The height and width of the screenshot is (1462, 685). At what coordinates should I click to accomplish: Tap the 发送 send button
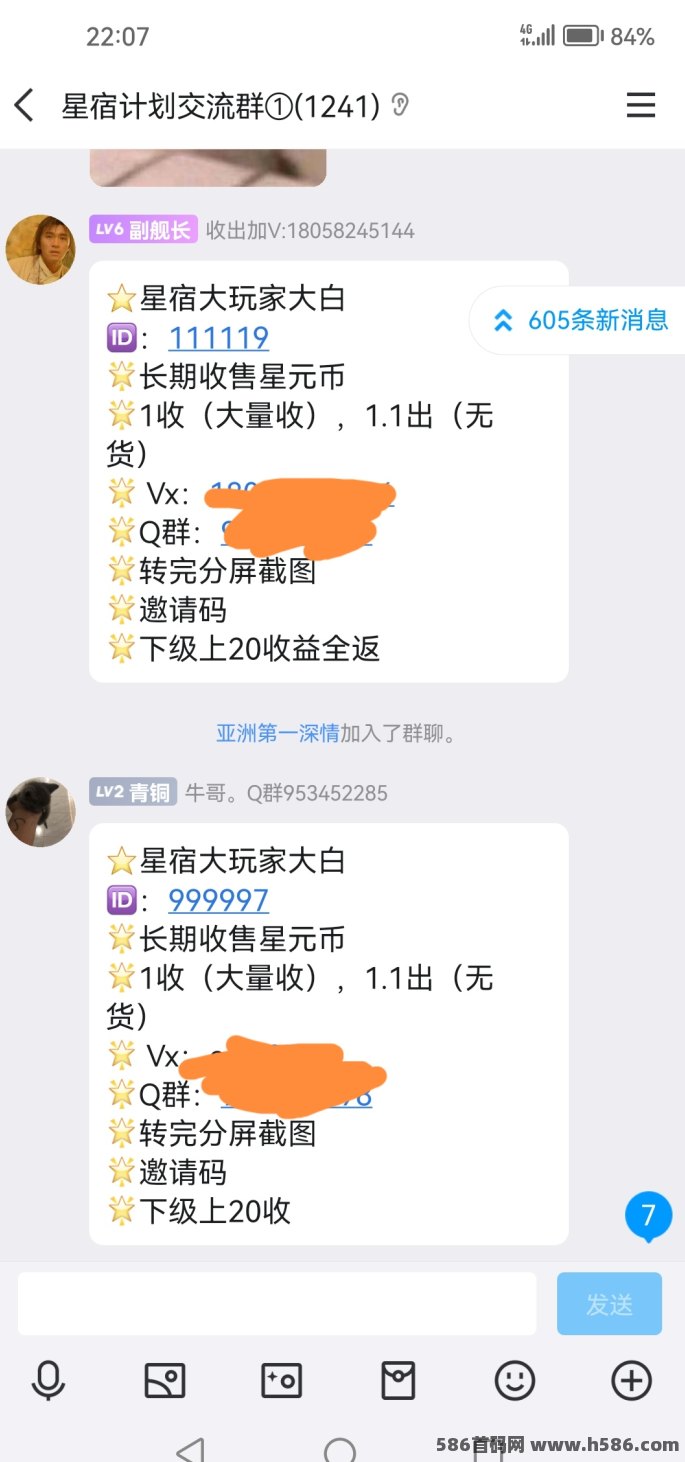click(x=609, y=1303)
